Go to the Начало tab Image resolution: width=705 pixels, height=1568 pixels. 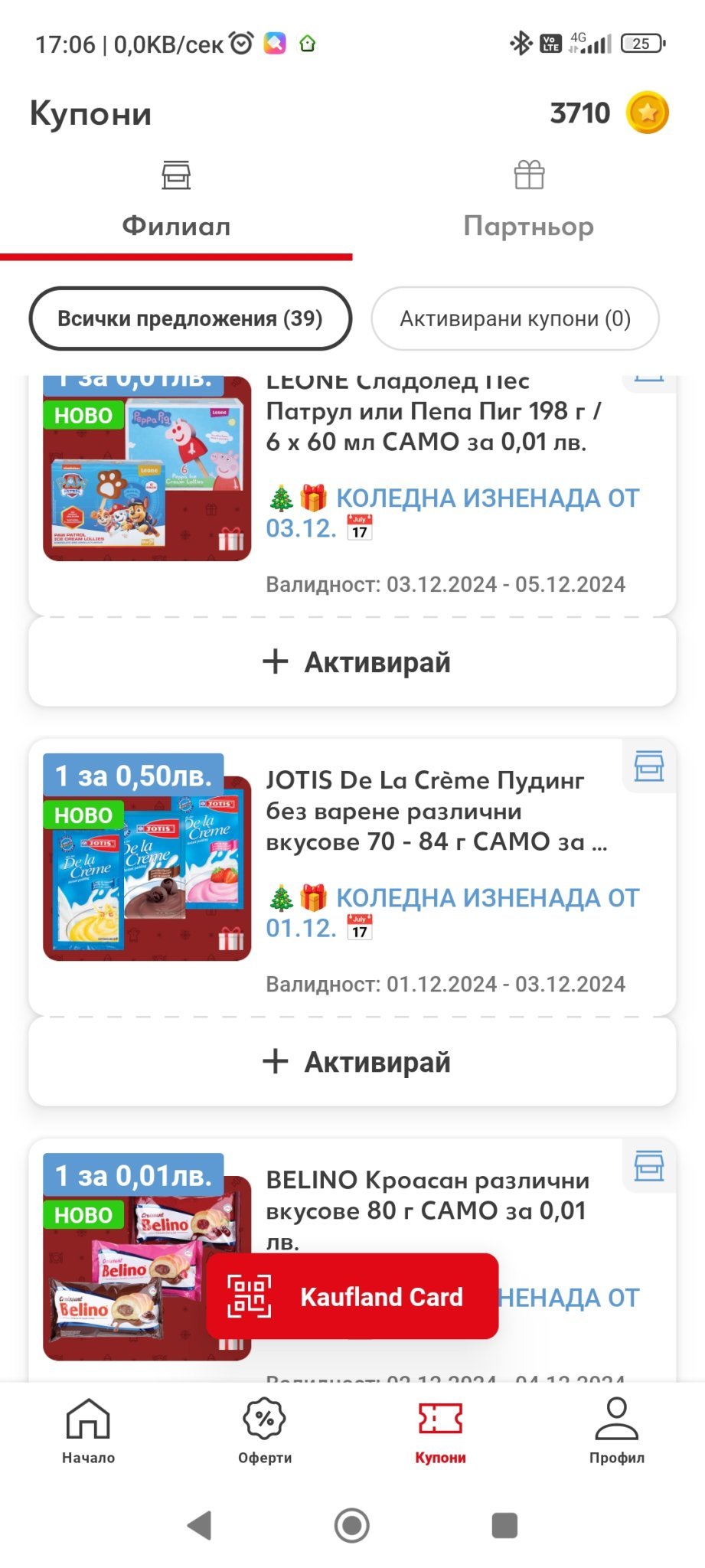[88, 1431]
